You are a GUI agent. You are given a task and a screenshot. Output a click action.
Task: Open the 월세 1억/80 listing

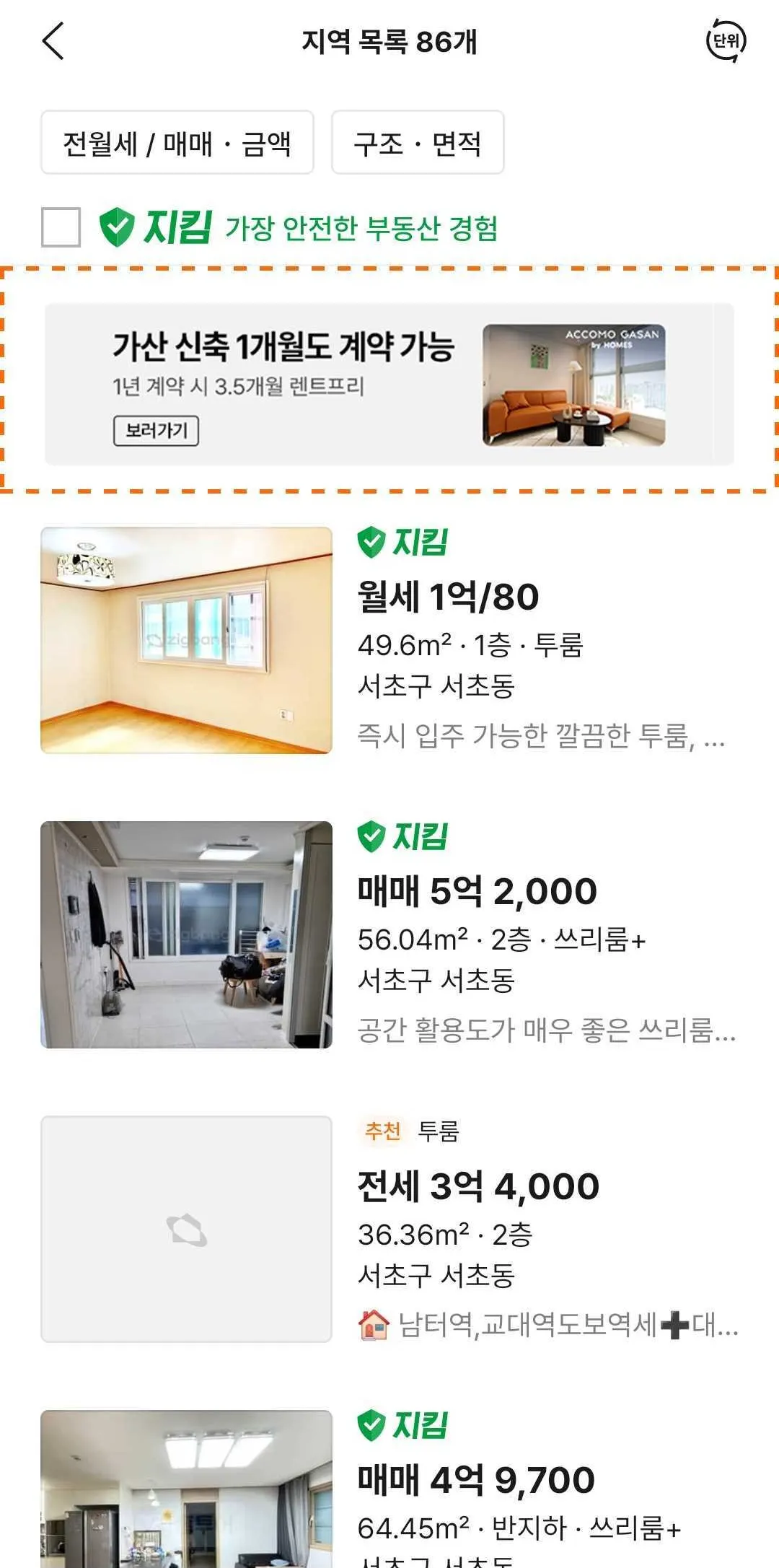click(447, 597)
